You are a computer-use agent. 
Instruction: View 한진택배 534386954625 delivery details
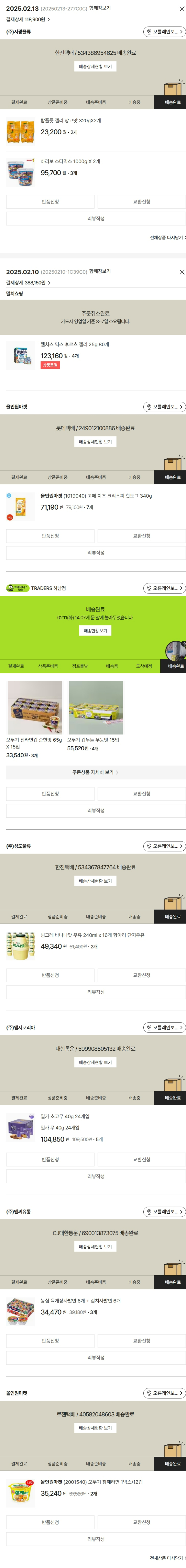95,66
